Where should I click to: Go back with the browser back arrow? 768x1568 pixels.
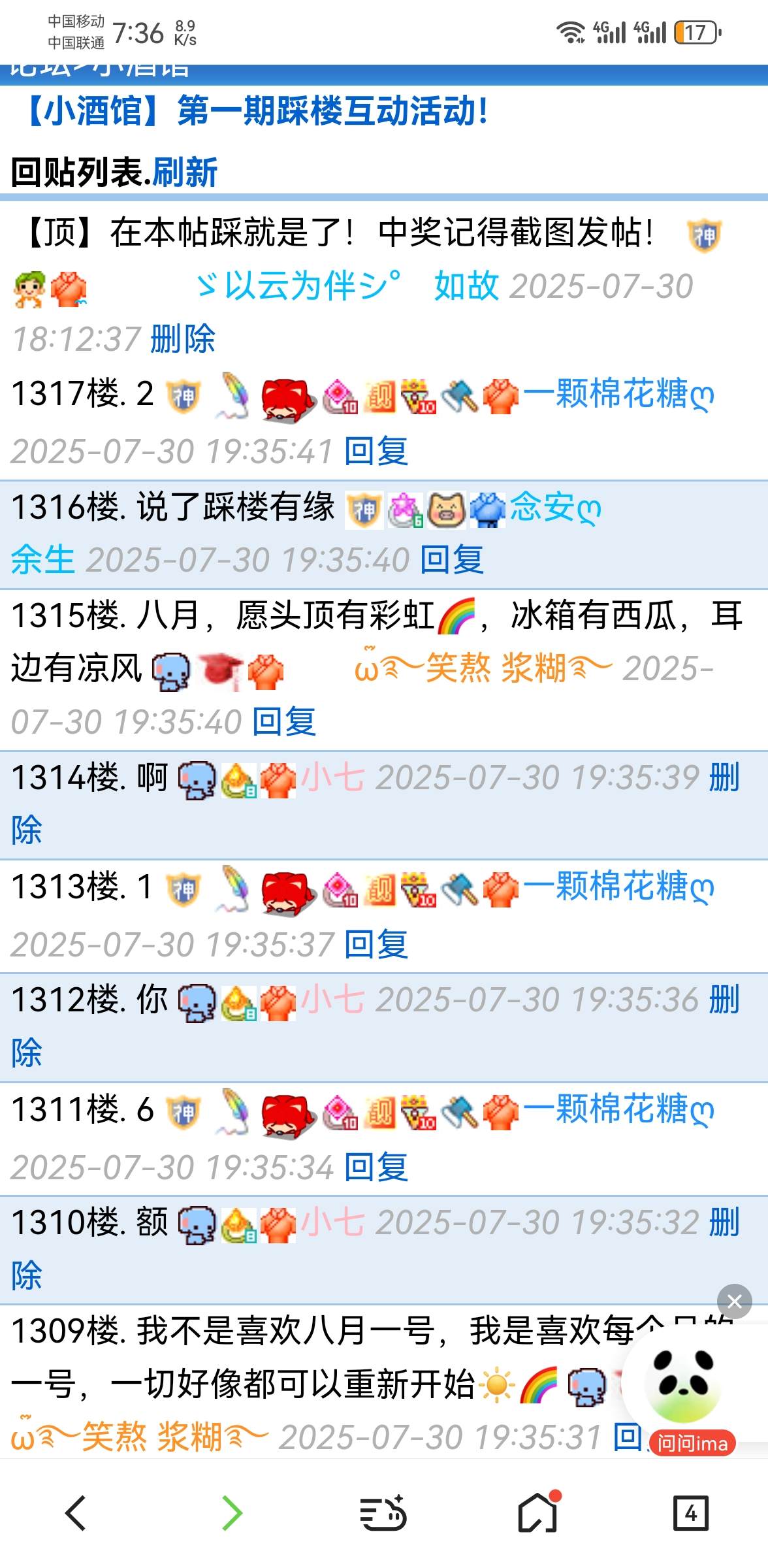click(x=76, y=1513)
